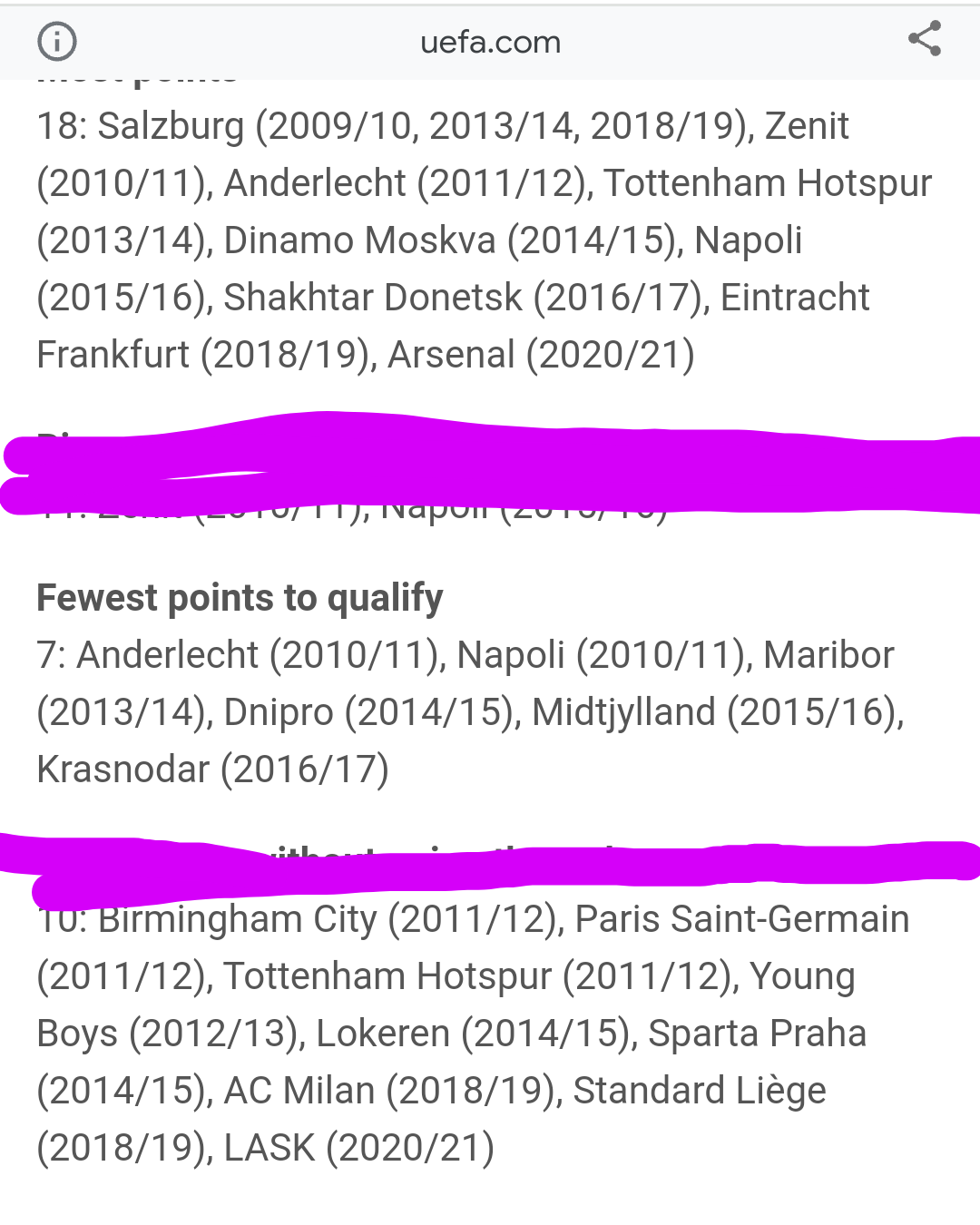
Task: Open the page info icon
Action: coord(56,41)
